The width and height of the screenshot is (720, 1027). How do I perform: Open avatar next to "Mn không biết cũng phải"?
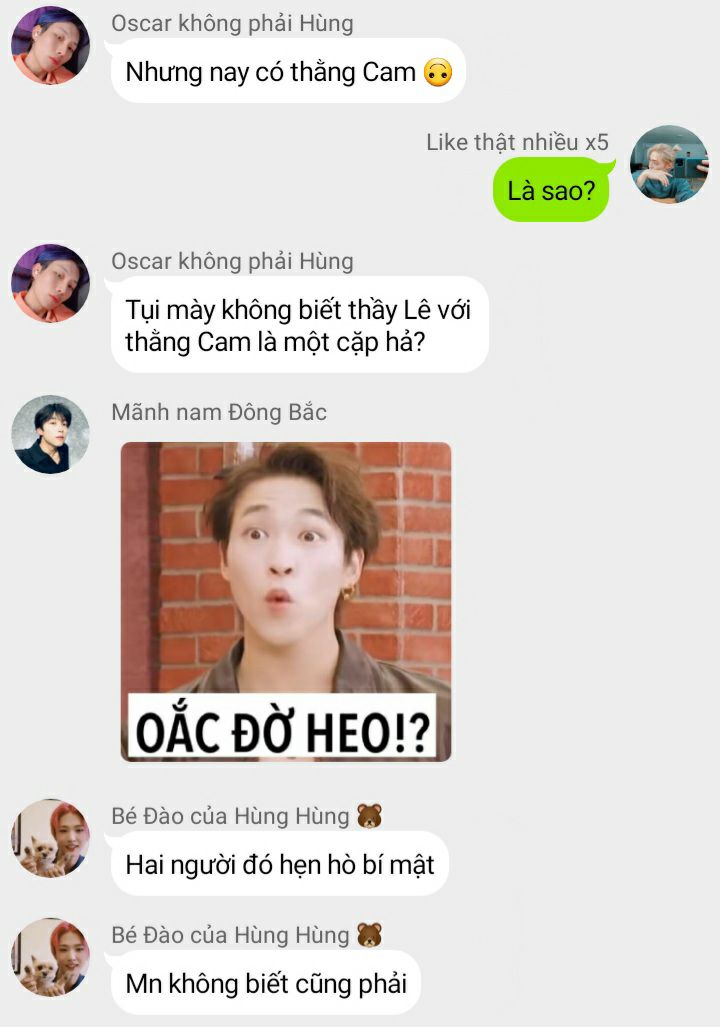pyautogui.click(x=50, y=957)
